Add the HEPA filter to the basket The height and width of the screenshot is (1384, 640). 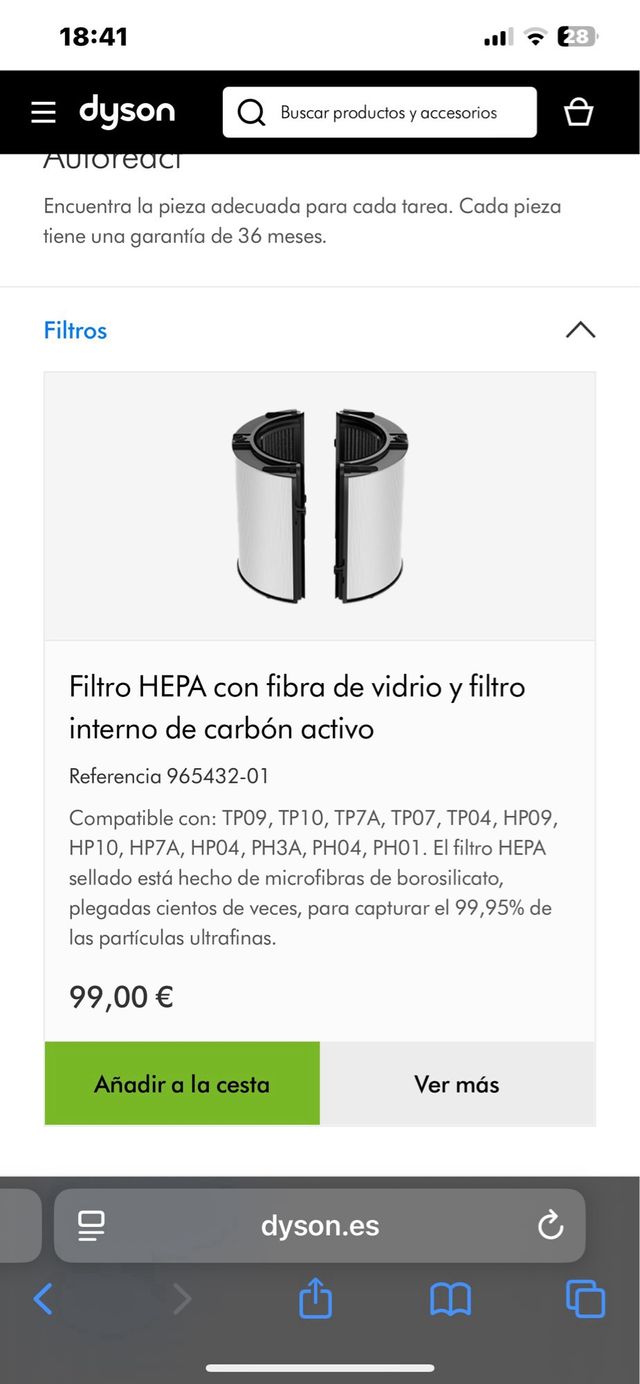tap(182, 1084)
